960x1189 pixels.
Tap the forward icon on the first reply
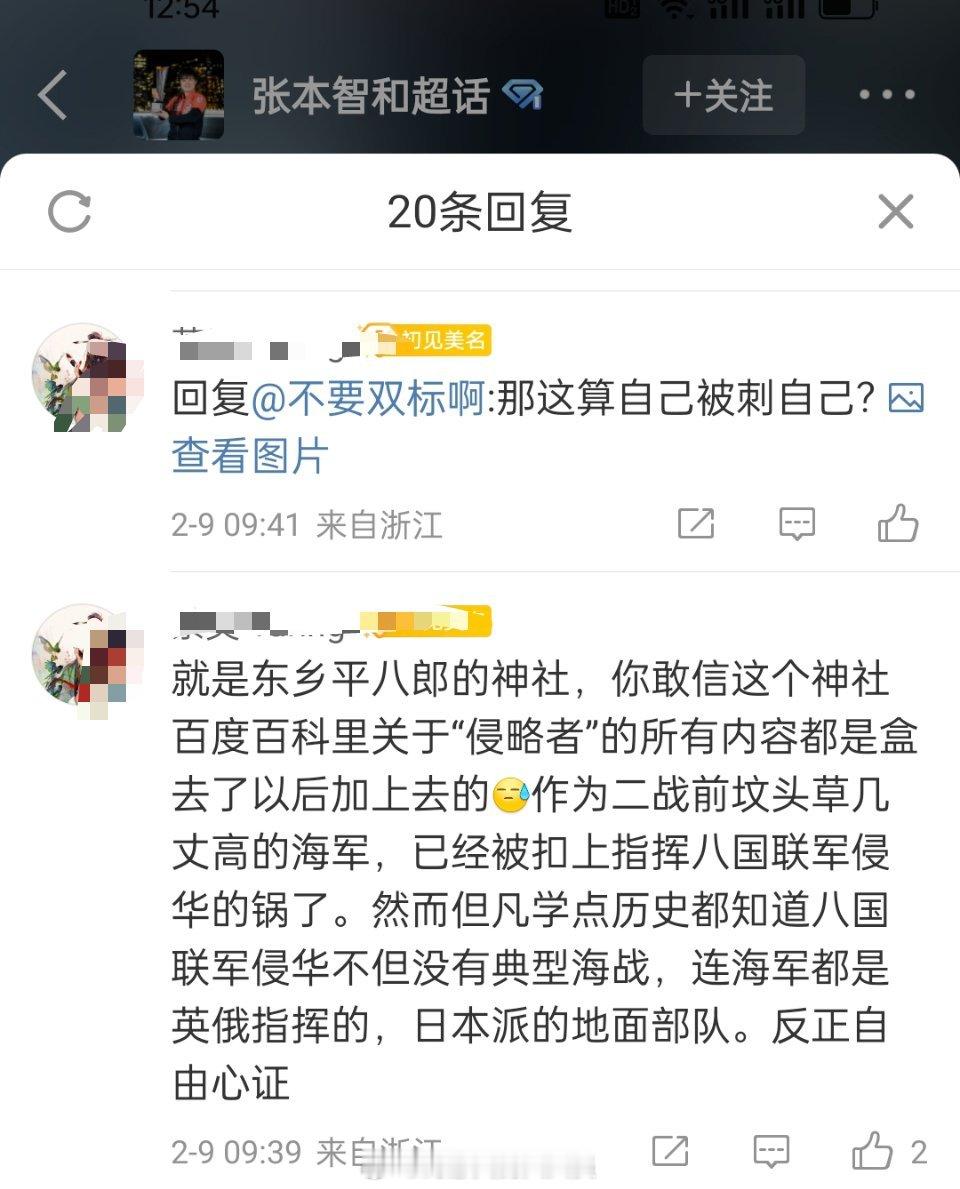pos(698,524)
